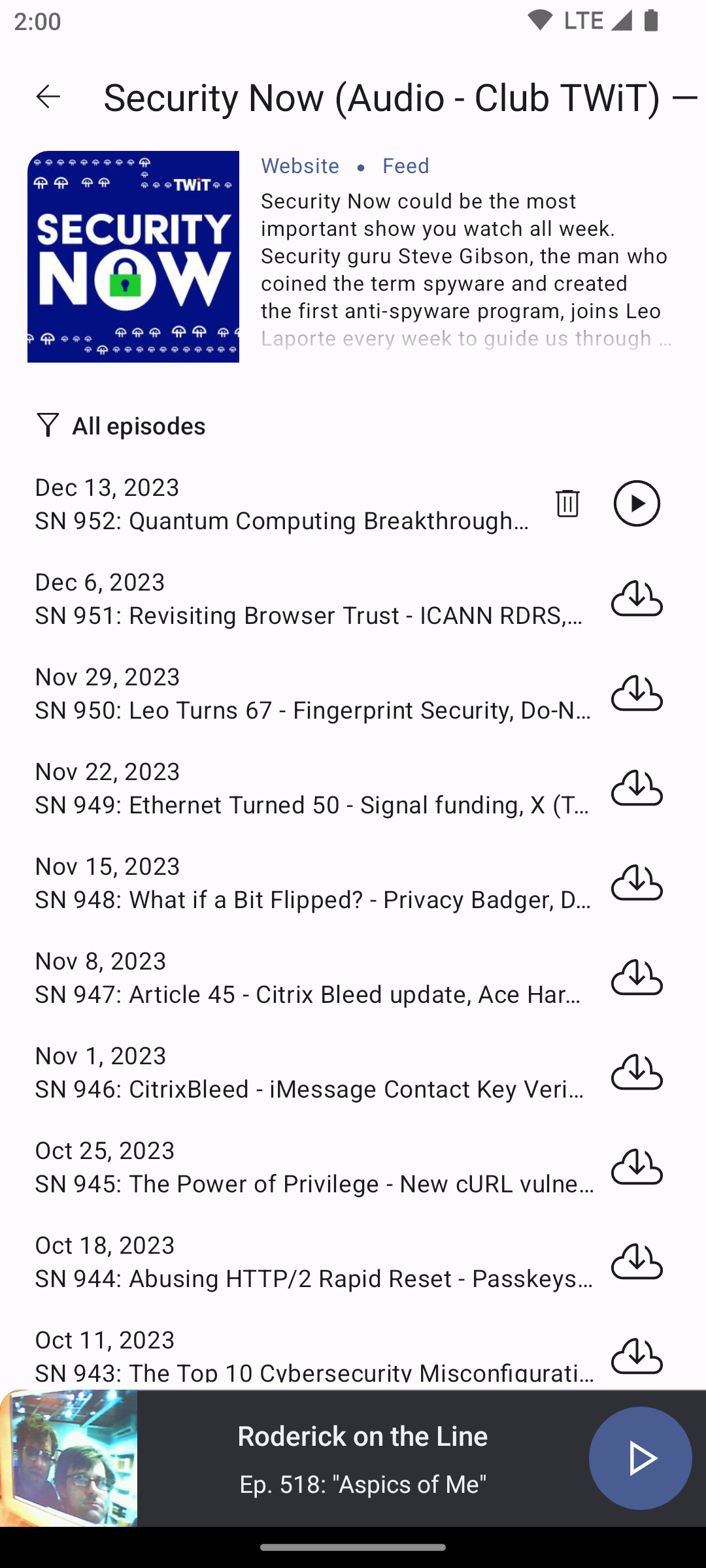Open the podcast Website link
Viewport: 706px width, 1568px height.
click(x=300, y=166)
